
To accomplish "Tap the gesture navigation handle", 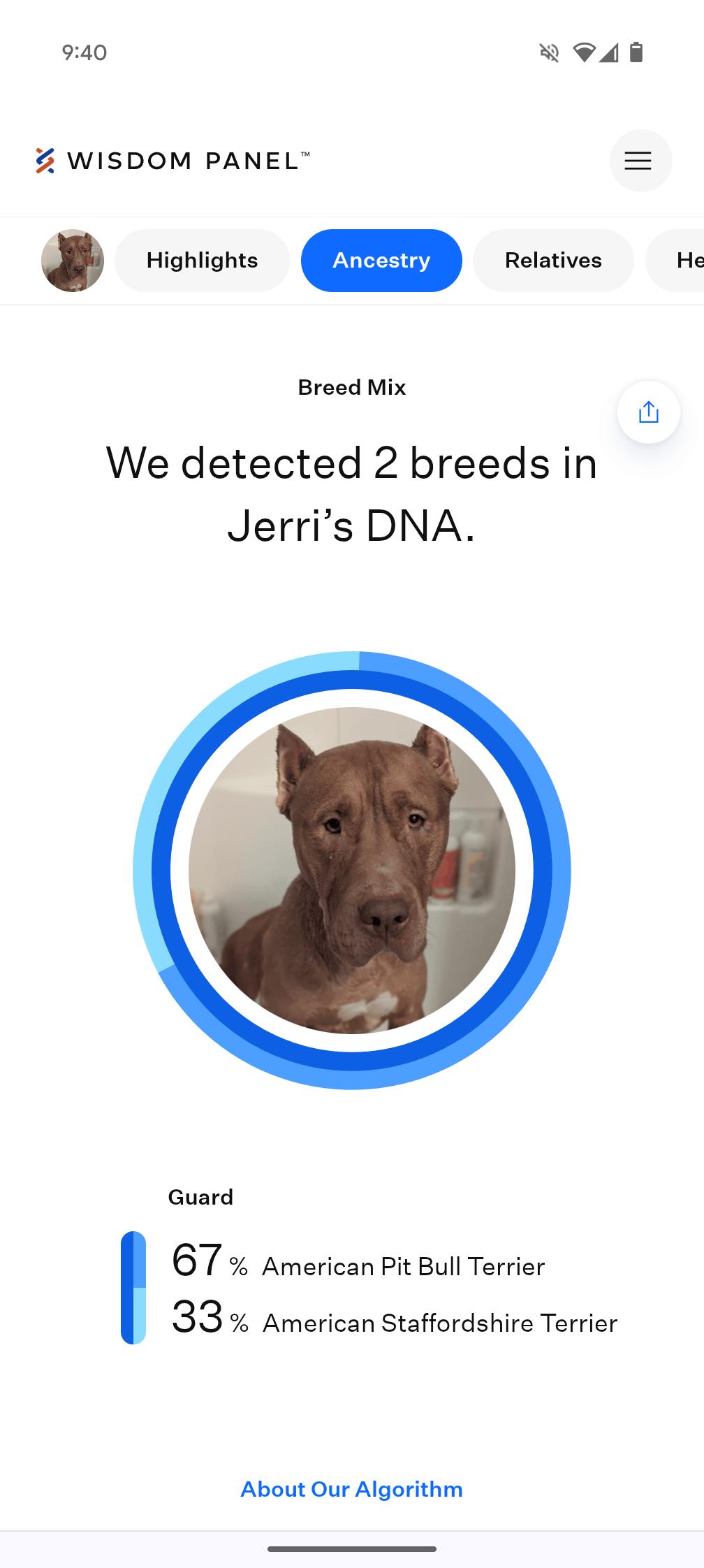I will (x=352, y=1551).
